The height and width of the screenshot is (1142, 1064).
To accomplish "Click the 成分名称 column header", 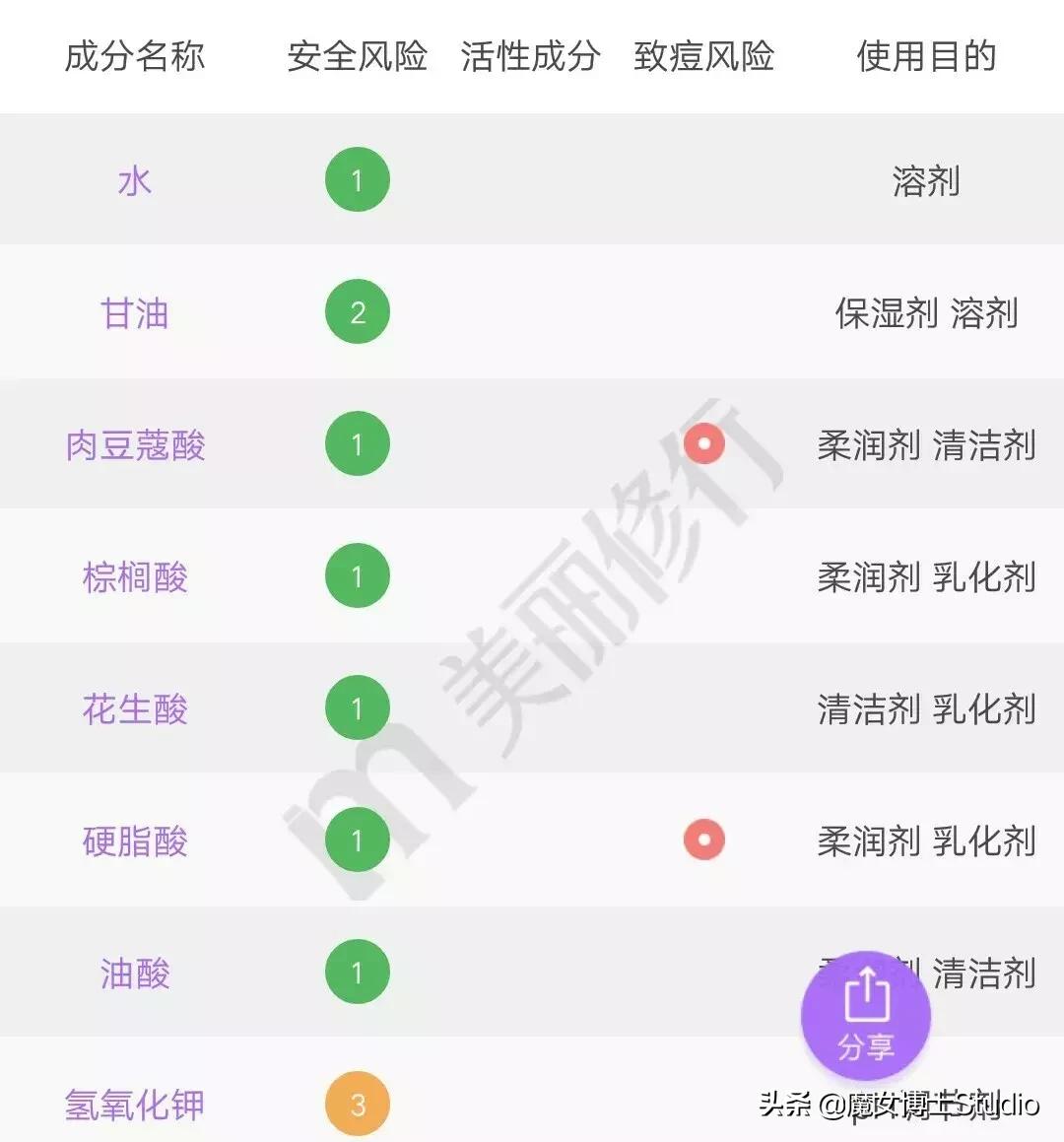I will [x=135, y=59].
